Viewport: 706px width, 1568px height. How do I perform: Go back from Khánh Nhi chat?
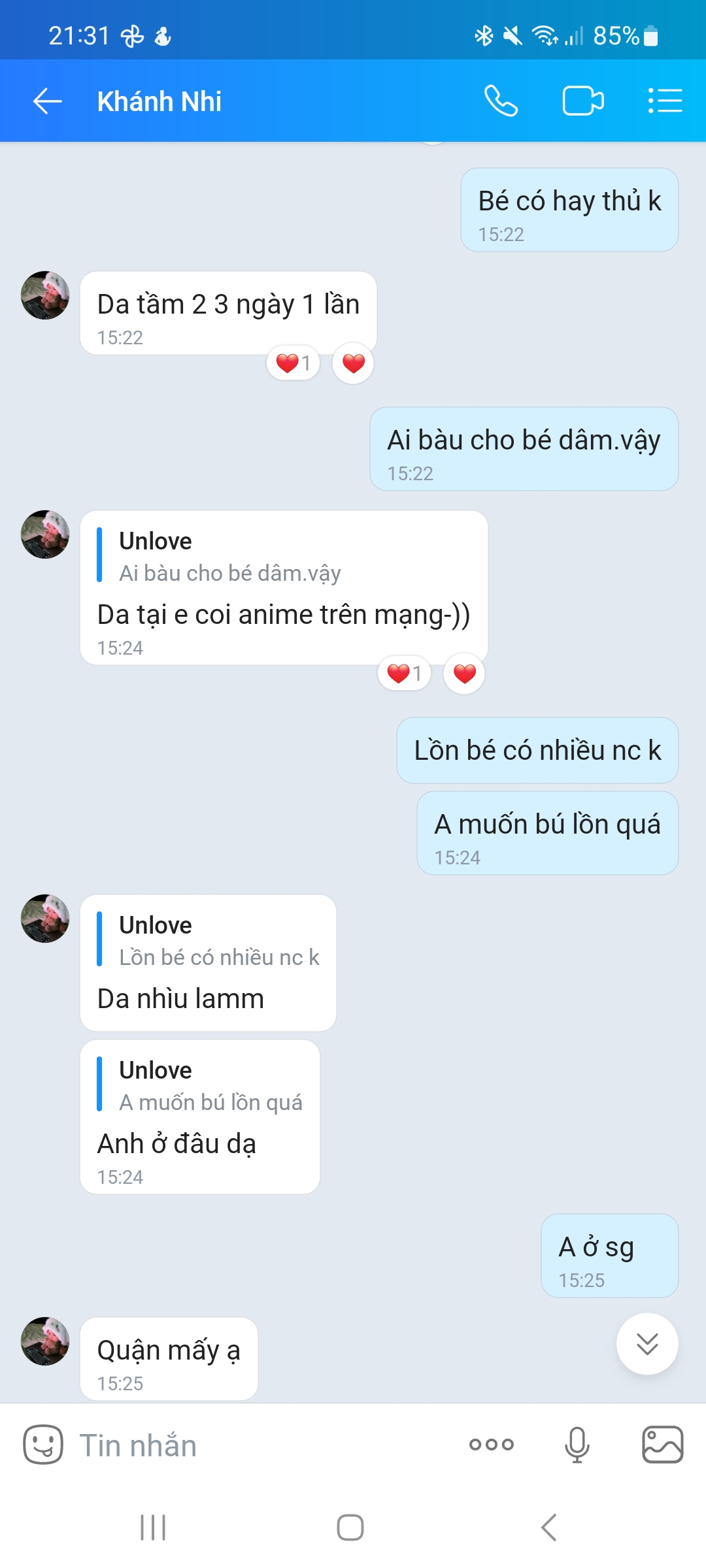pyautogui.click(x=47, y=101)
